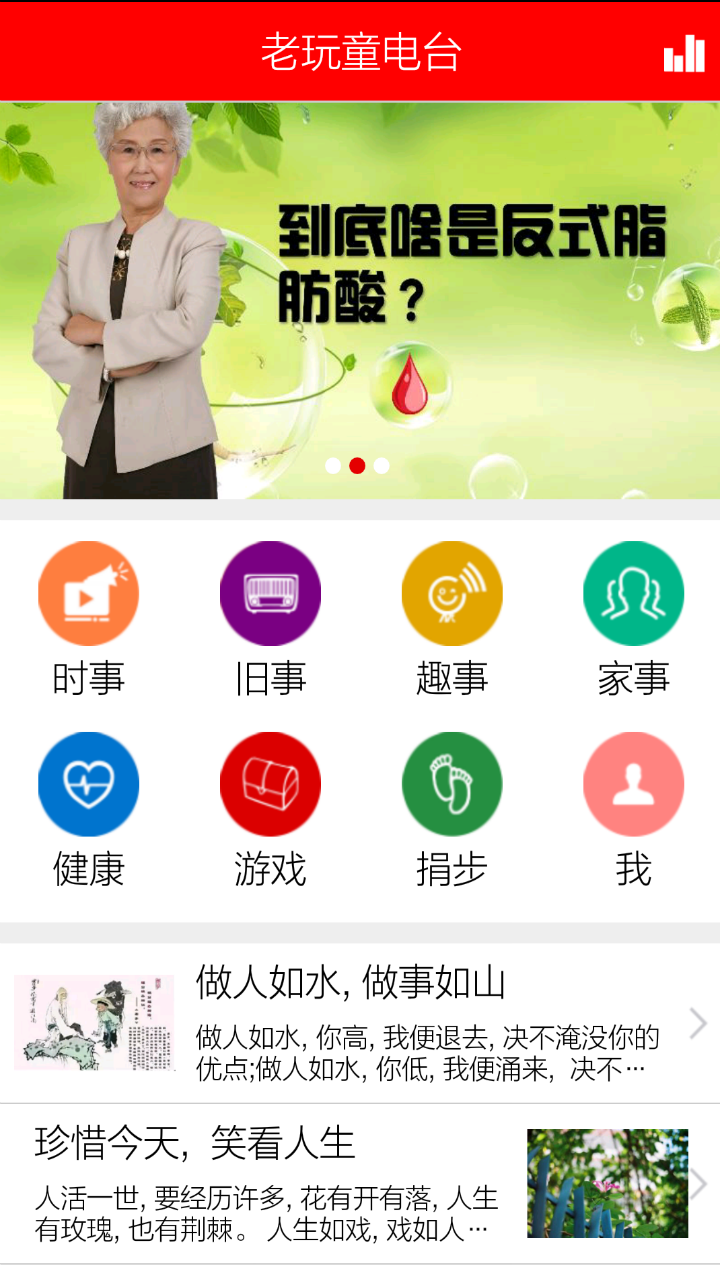The image size is (720, 1280).
Task: Open the 时事 category
Action: (88, 617)
